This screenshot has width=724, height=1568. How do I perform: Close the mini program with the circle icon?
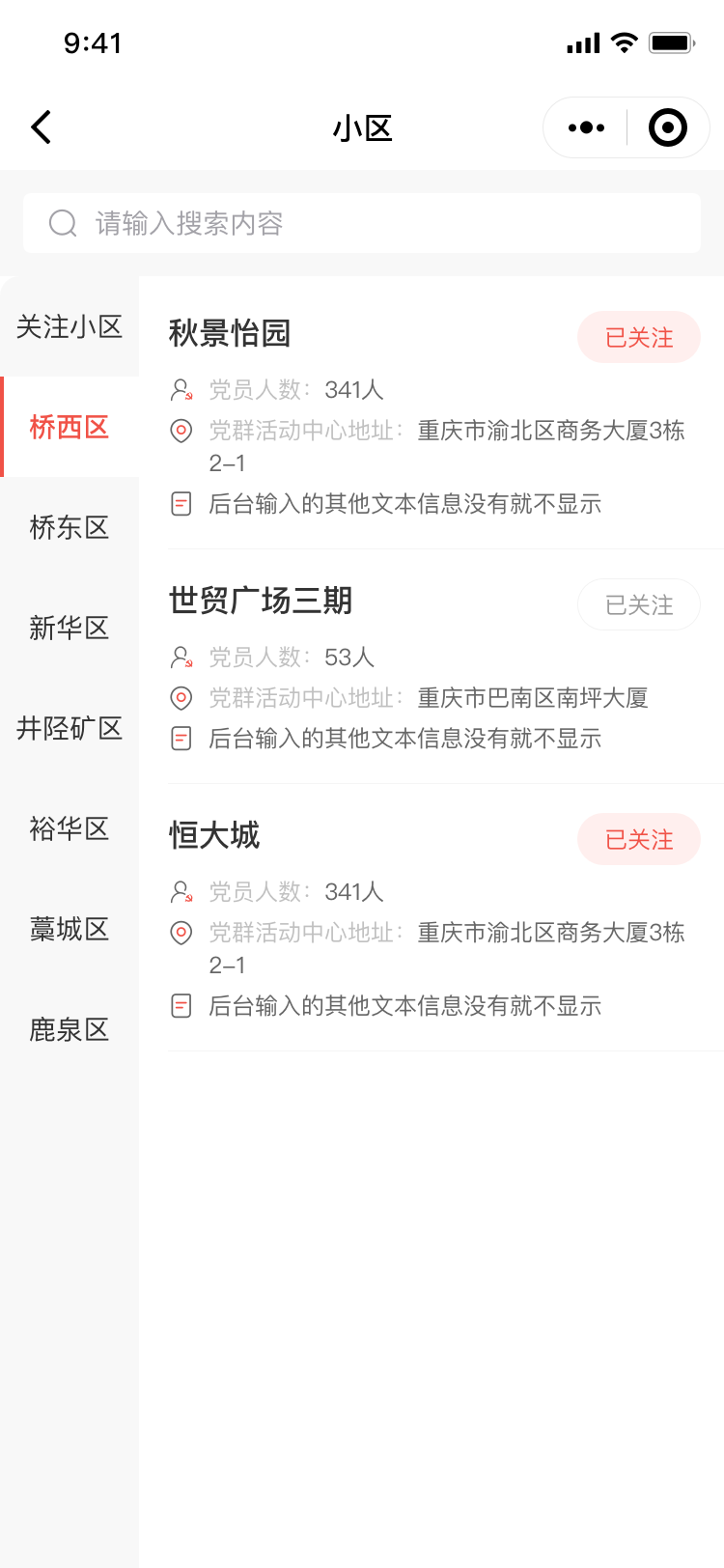point(668,127)
